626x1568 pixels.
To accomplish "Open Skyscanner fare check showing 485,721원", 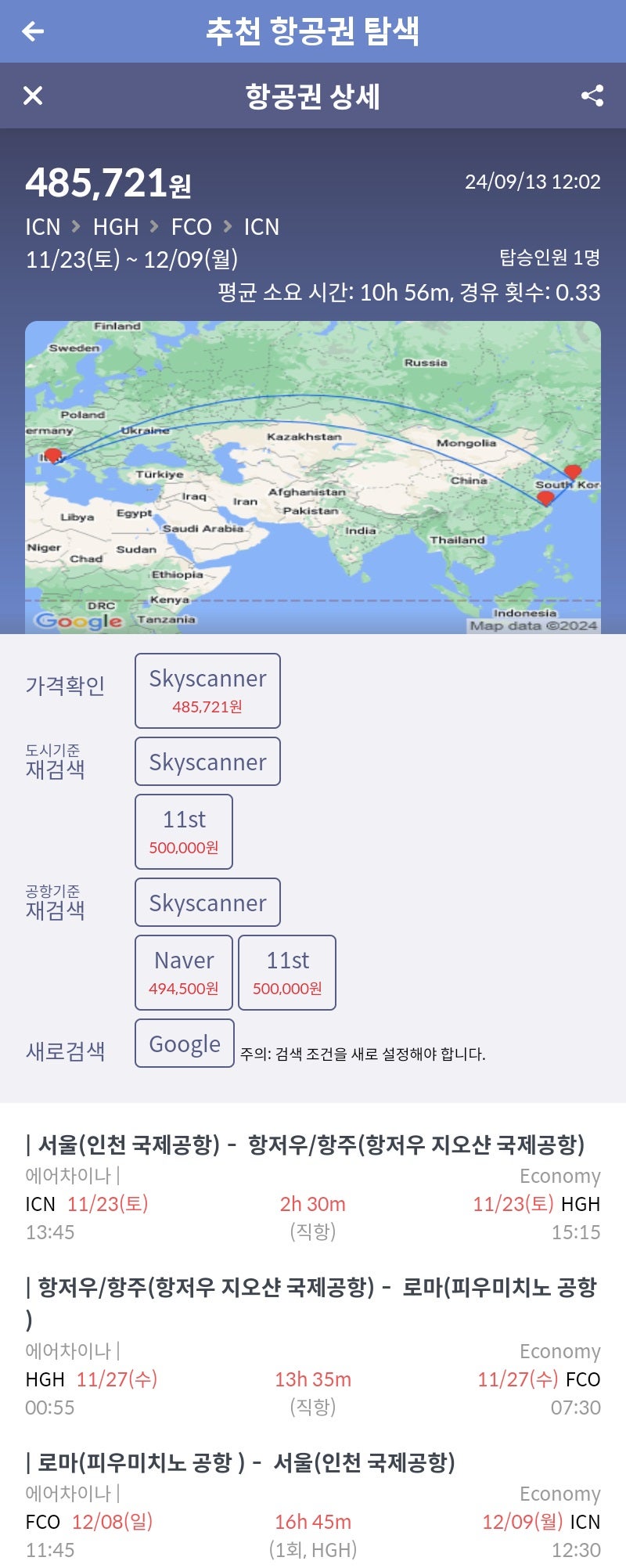I will 207,690.
